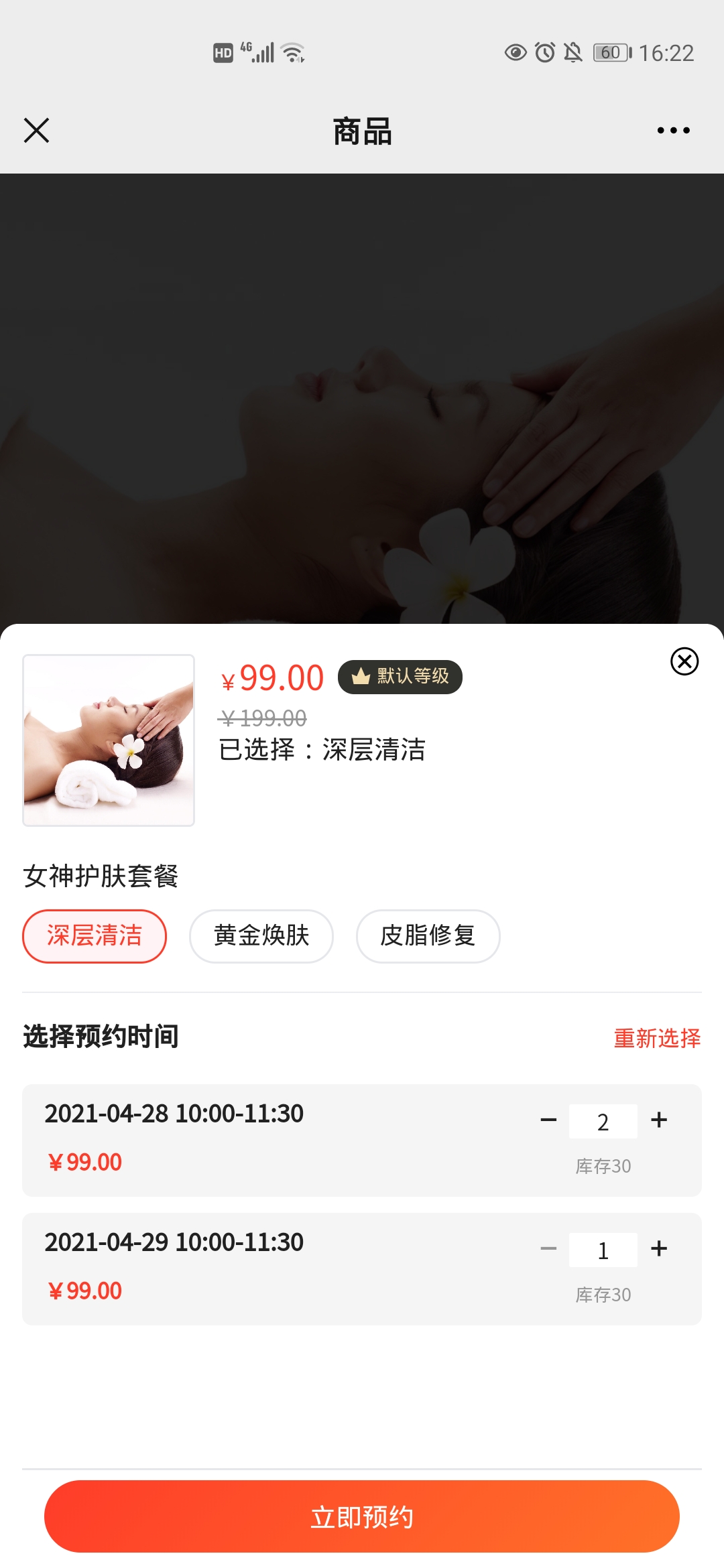This screenshot has width=724, height=1568.
Task: Increase quantity for 2021-04-28 slot
Action: click(x=659, y=1120)
